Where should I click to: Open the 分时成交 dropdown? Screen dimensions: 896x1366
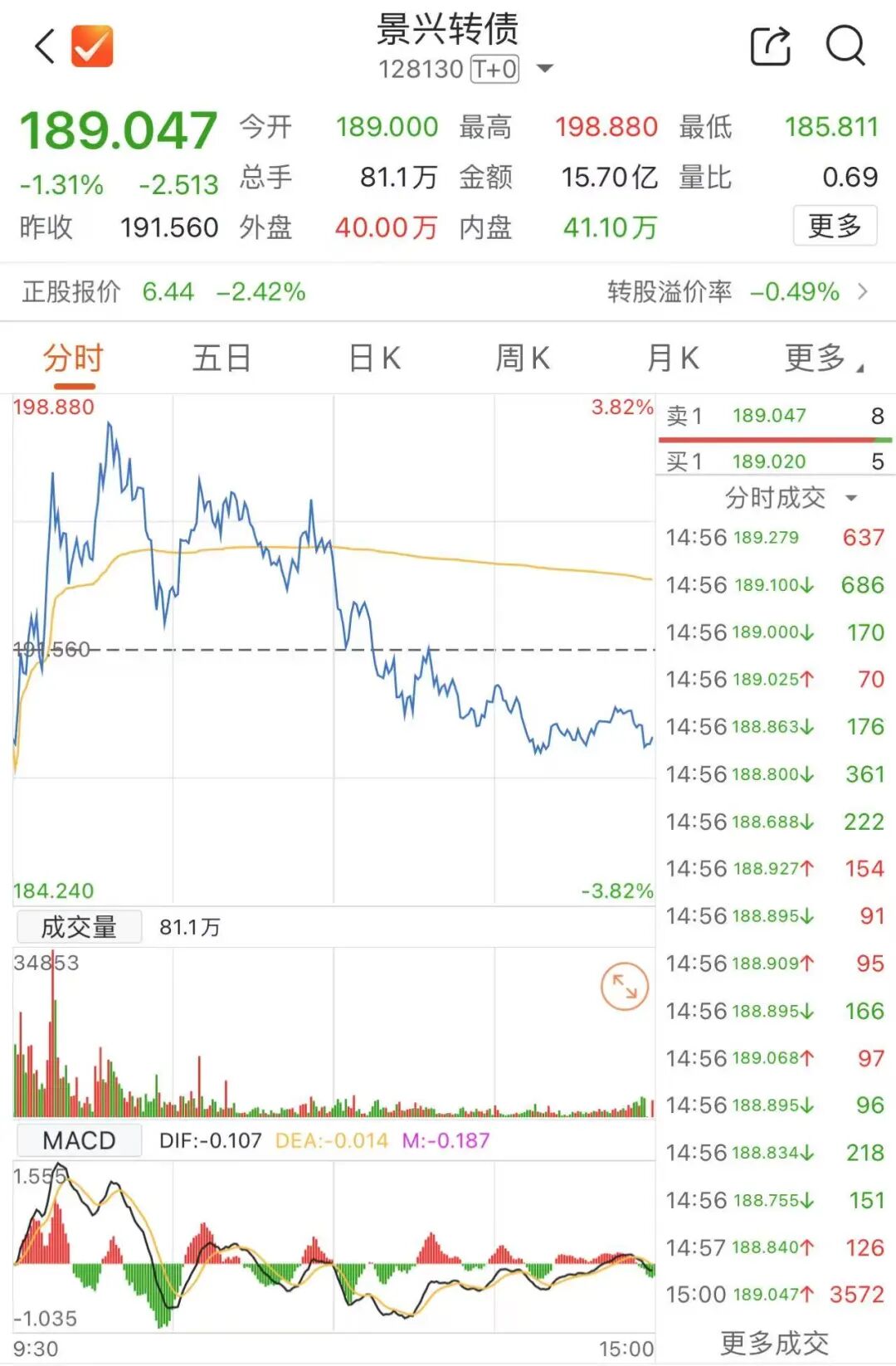point(790,498)
